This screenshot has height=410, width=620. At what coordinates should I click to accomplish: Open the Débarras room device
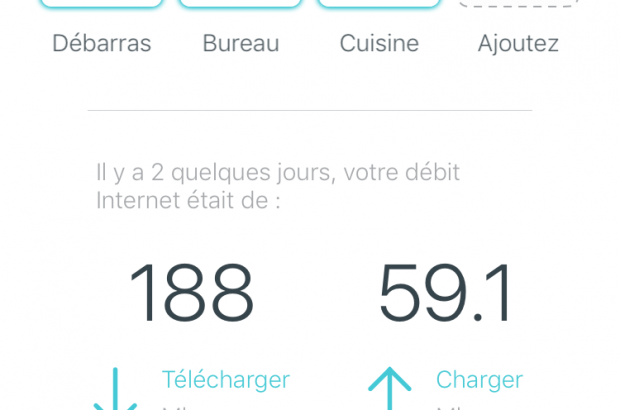coord(101,42)
